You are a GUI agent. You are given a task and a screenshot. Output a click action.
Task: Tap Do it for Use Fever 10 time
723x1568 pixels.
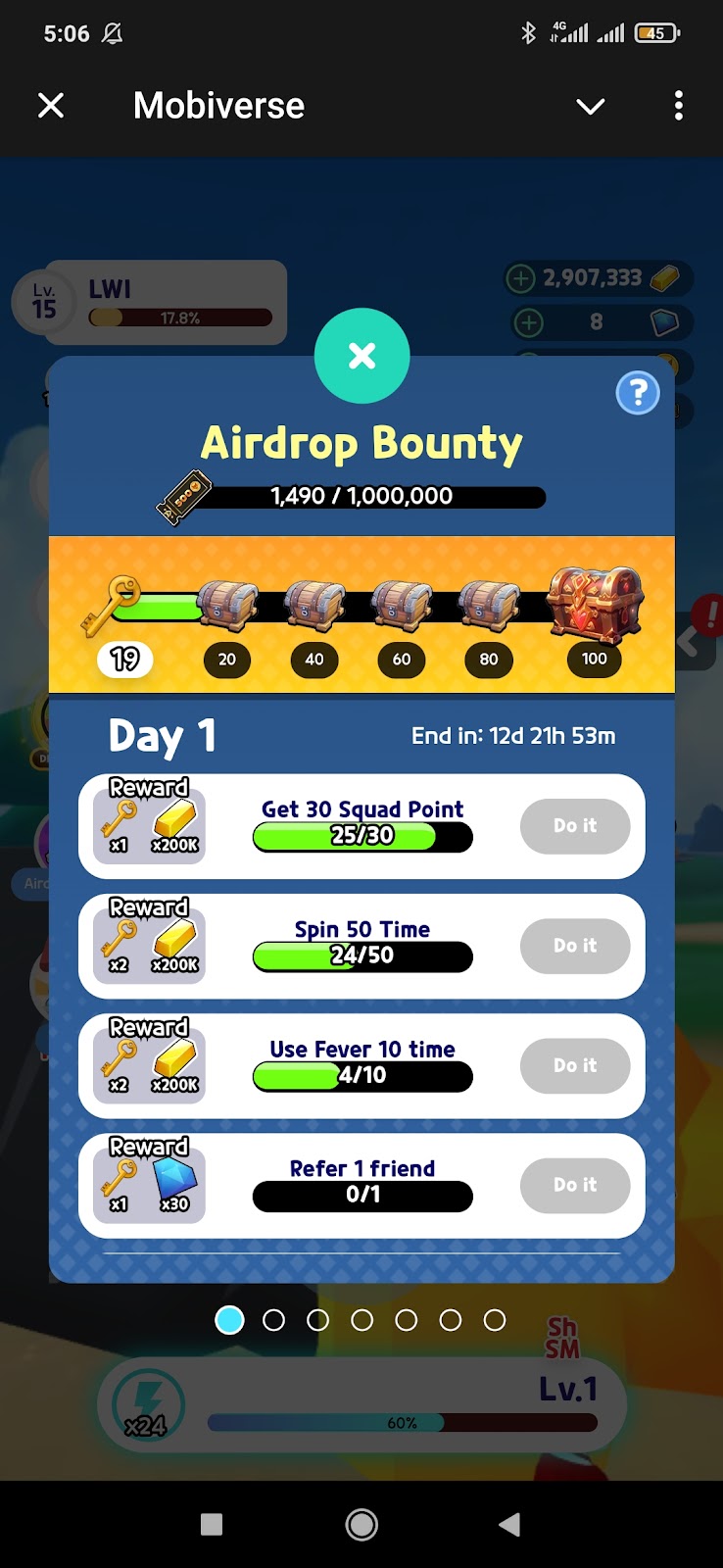tap(574, 1065)
